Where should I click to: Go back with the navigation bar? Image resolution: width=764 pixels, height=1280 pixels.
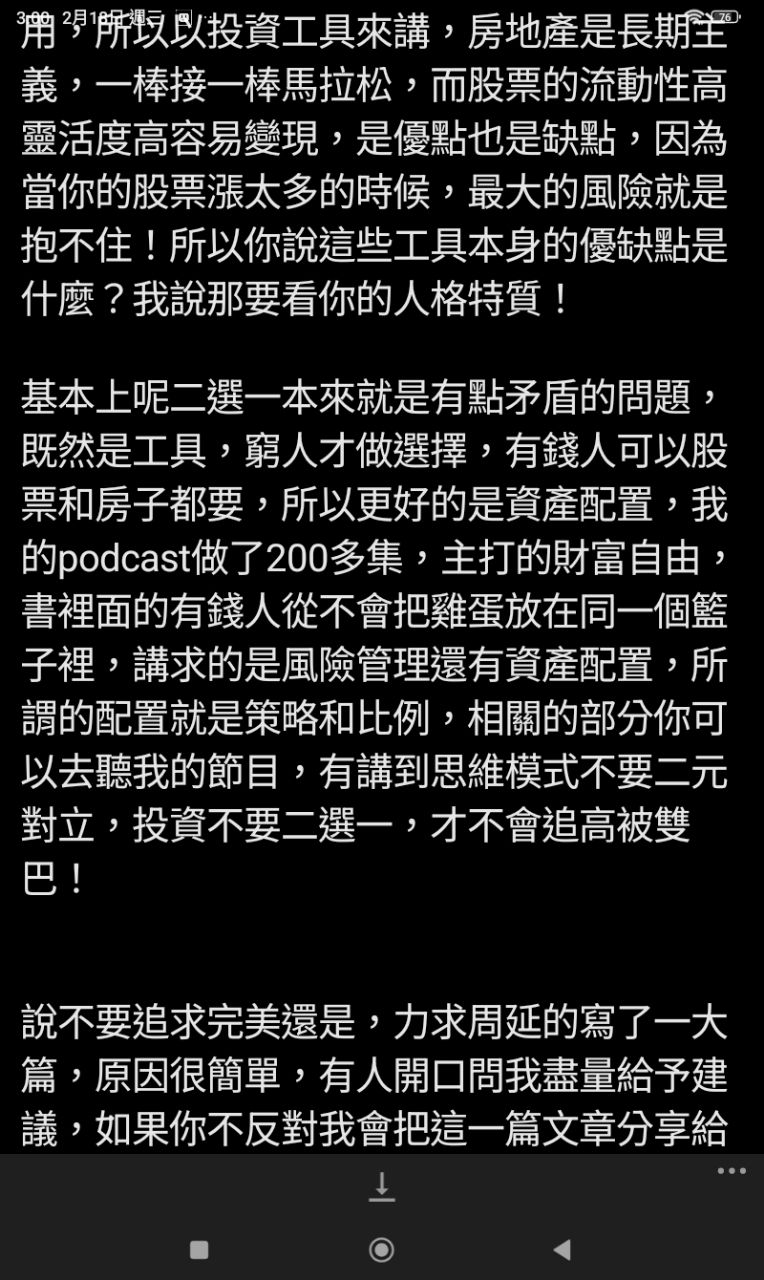point(562,1249)
